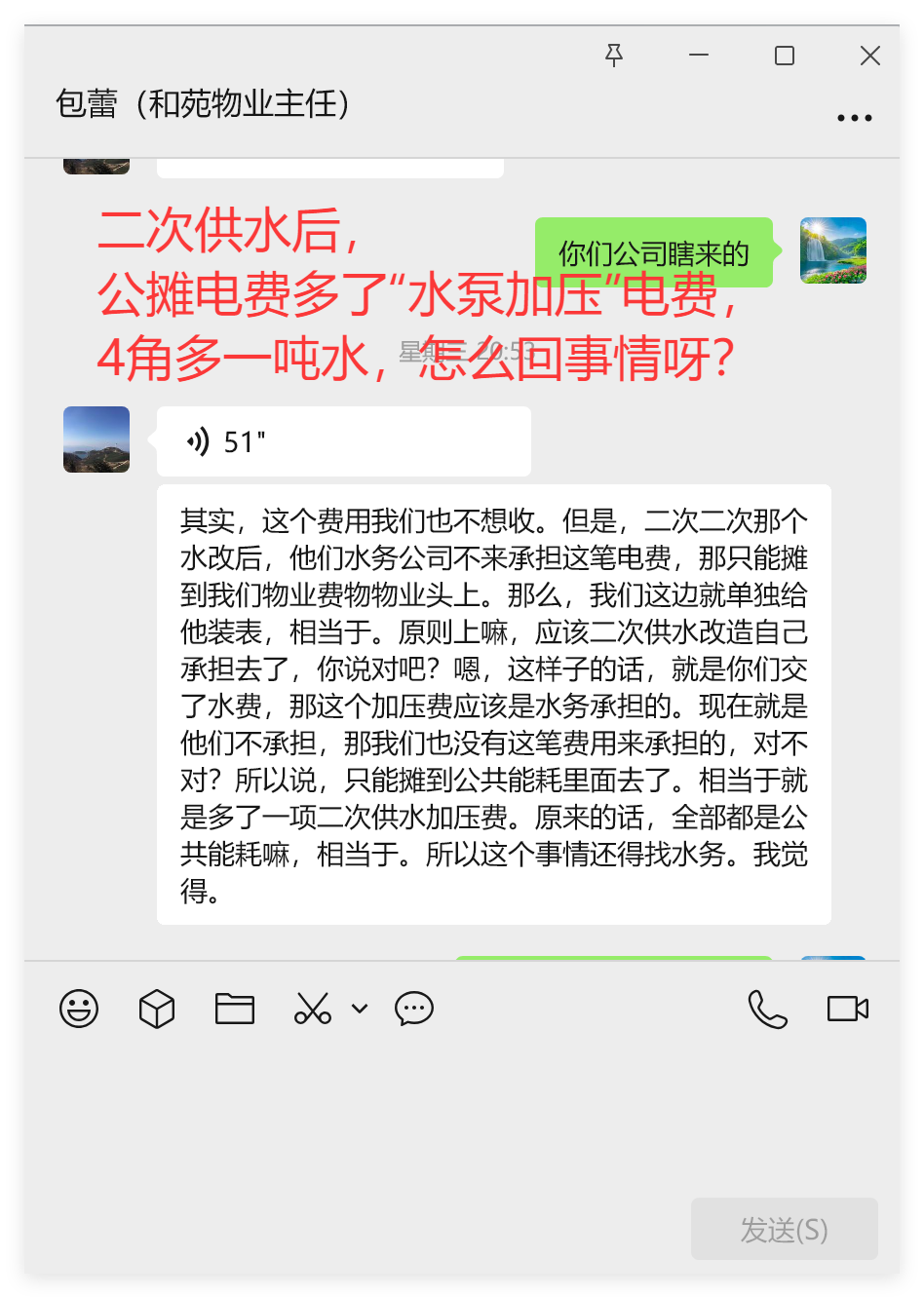Focus the message input area
The width and height of the screenshot is (924, 1298).
(x=458, y=1111)
